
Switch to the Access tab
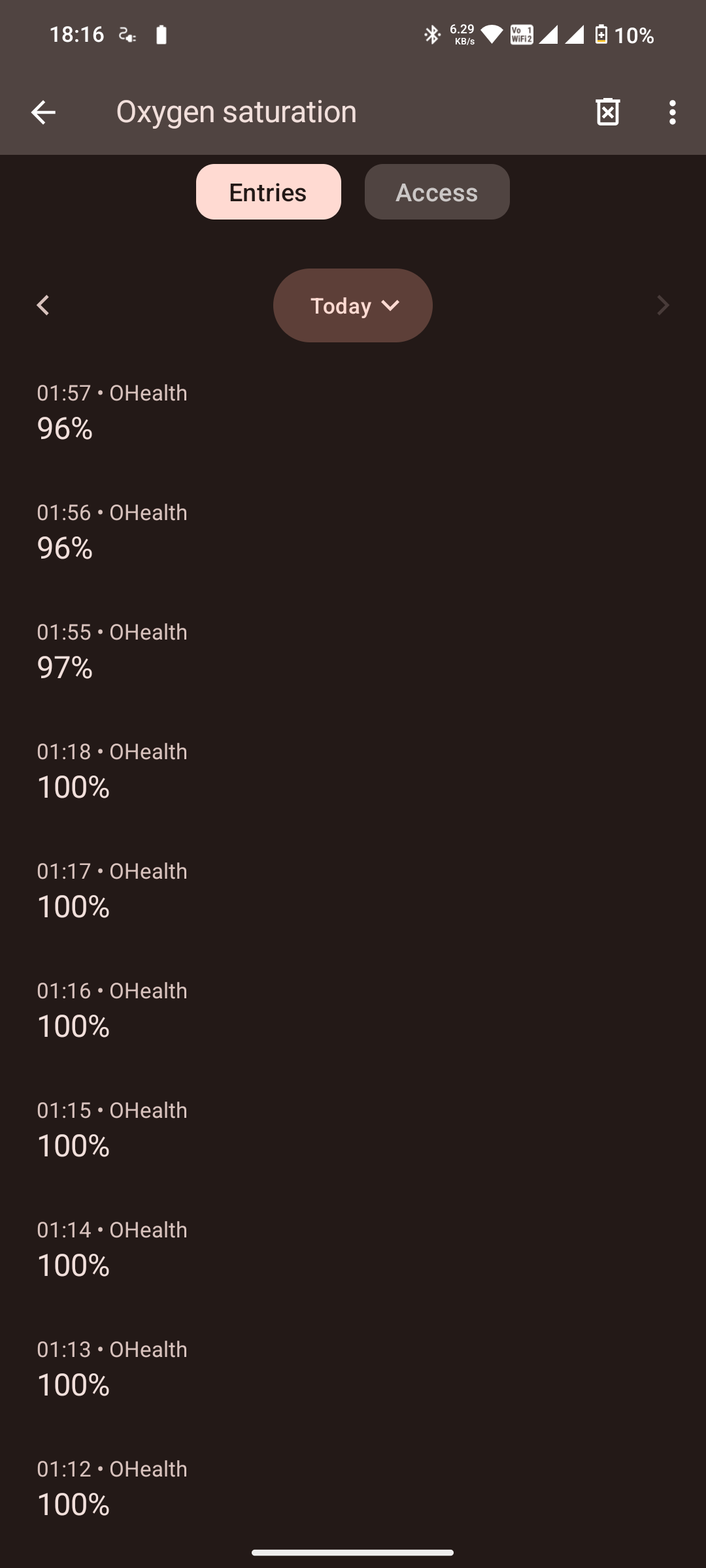pyautogui.click(x=437, y=192)
